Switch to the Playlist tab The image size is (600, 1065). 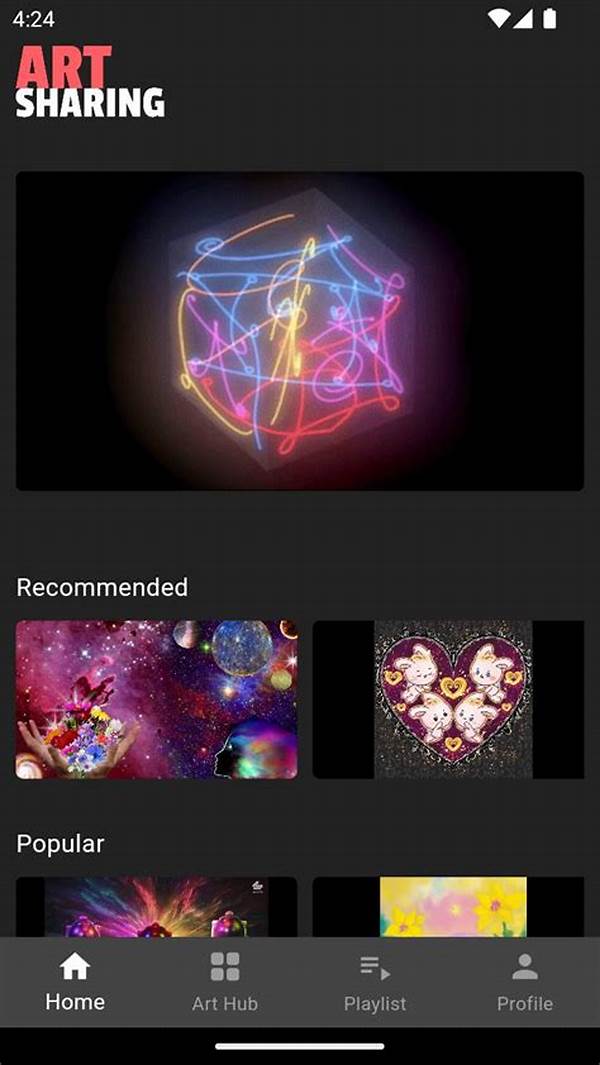pyautogui.click(x=375, y=982)
